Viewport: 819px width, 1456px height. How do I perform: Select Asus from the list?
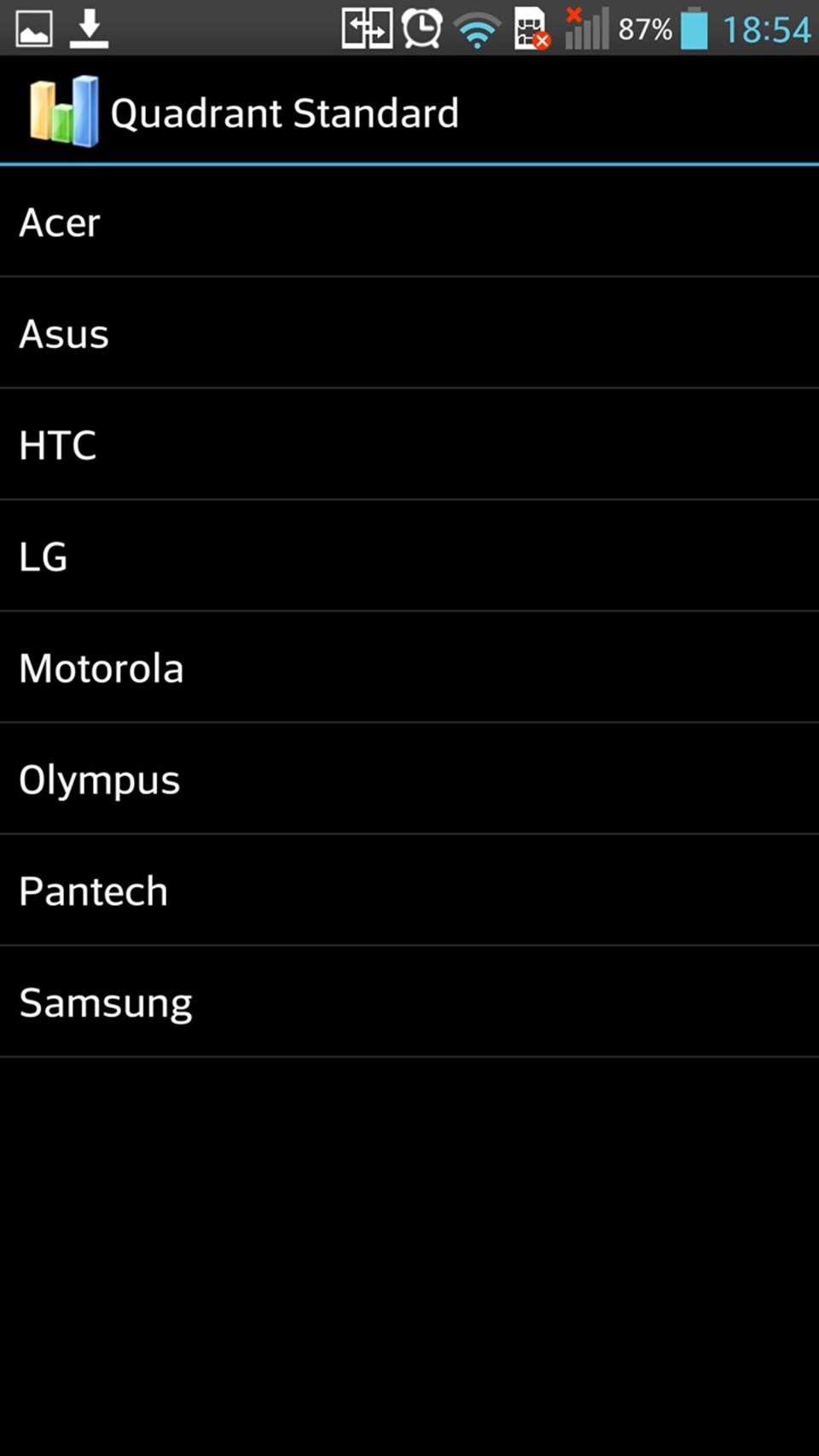coord(409,333)
